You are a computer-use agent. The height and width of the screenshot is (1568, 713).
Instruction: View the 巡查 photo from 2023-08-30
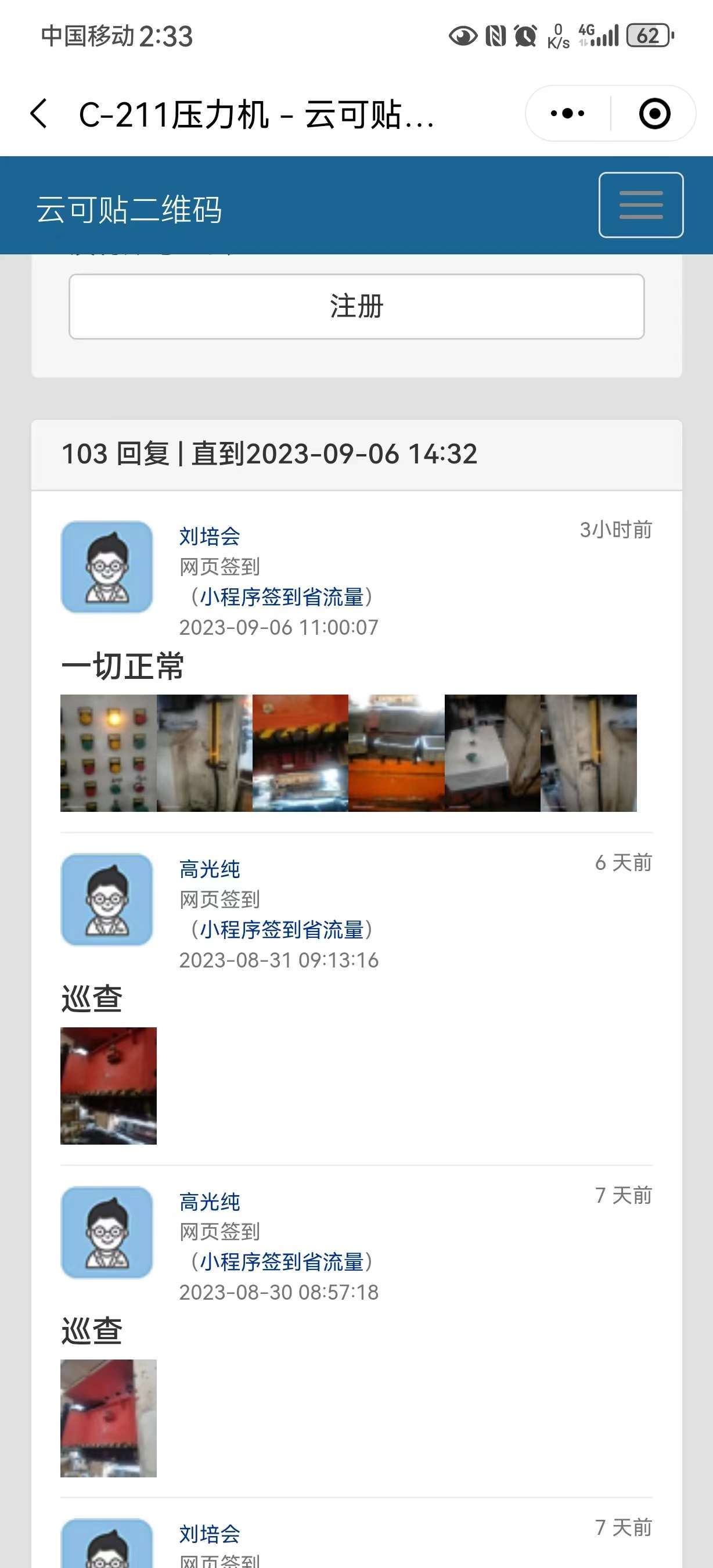(x=109, y=1418)
